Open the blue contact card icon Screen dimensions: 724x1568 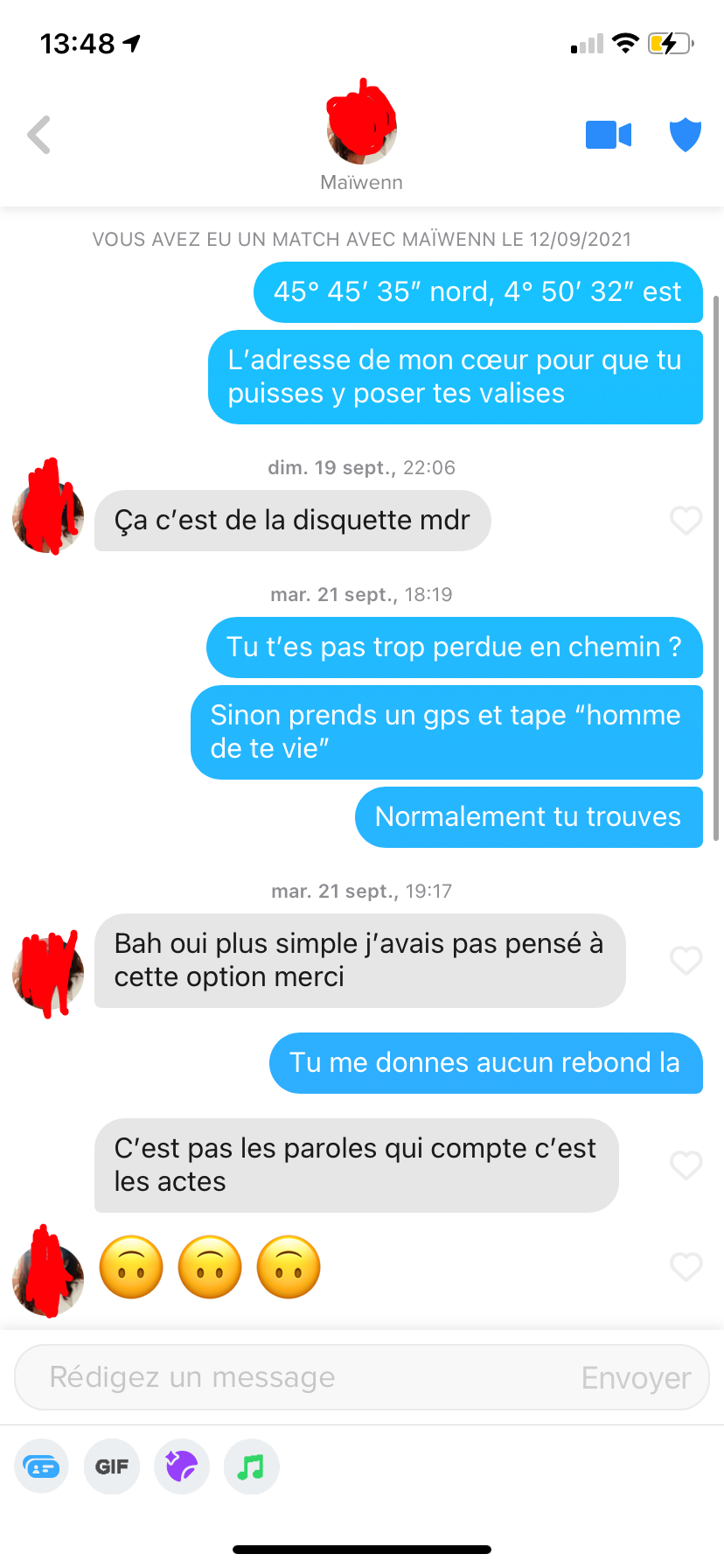pyautogui.click(x=41, y=1466)
